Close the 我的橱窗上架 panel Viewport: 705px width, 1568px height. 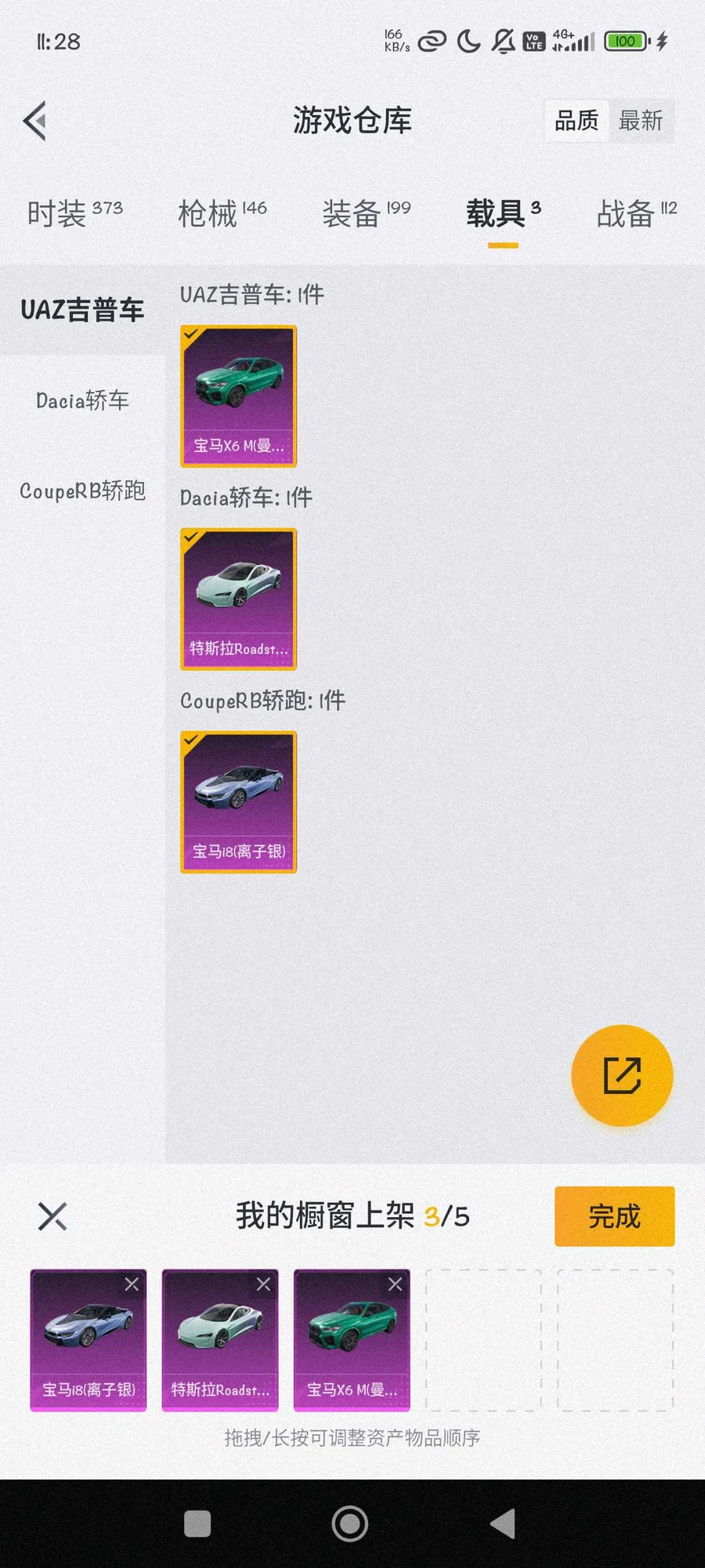[52, 1216]
